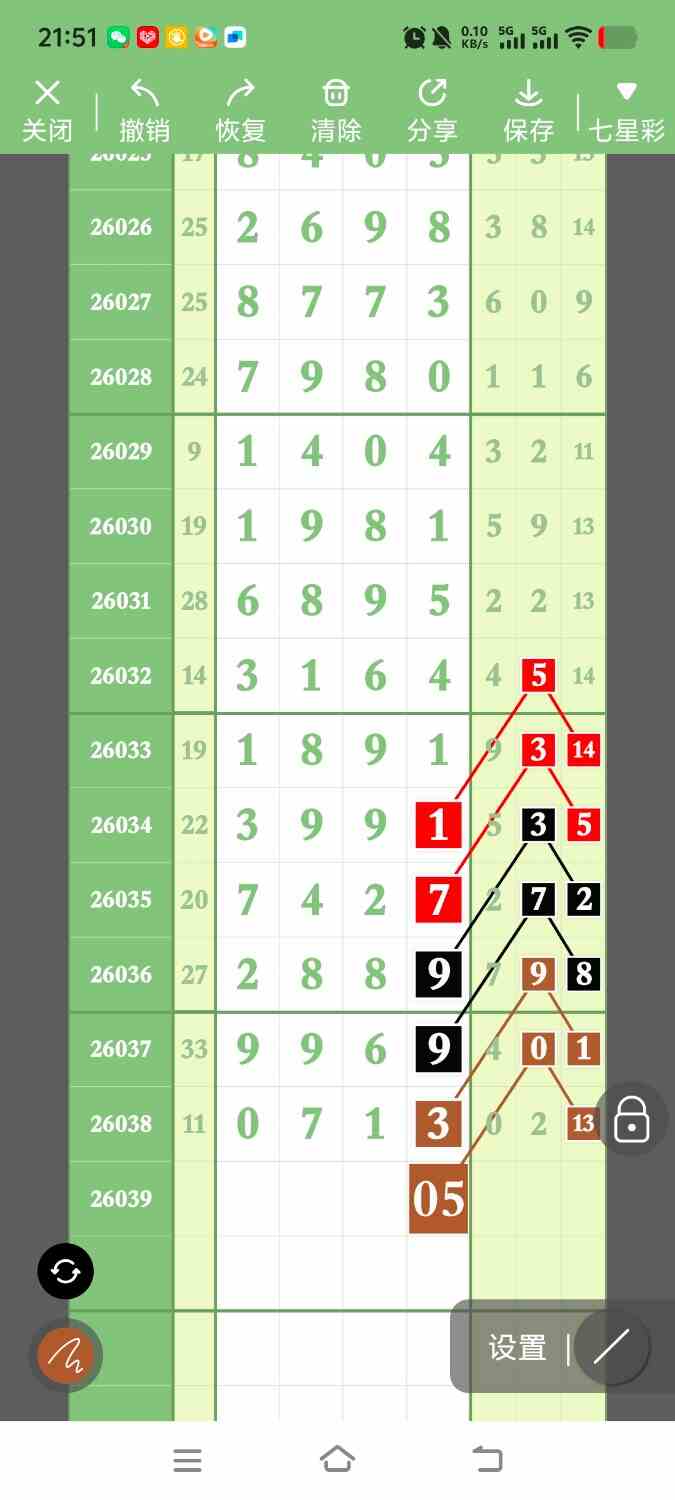Save the chart with 保存
Viewport: 675px width, 1500px height.
[528, 111]
